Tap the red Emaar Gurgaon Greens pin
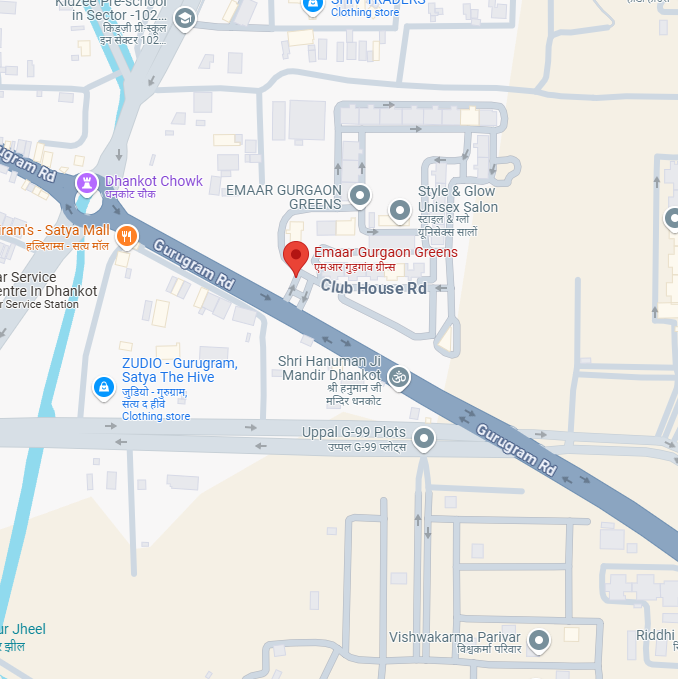This screenshot has width=678, height=679. (x=296, y=258)
